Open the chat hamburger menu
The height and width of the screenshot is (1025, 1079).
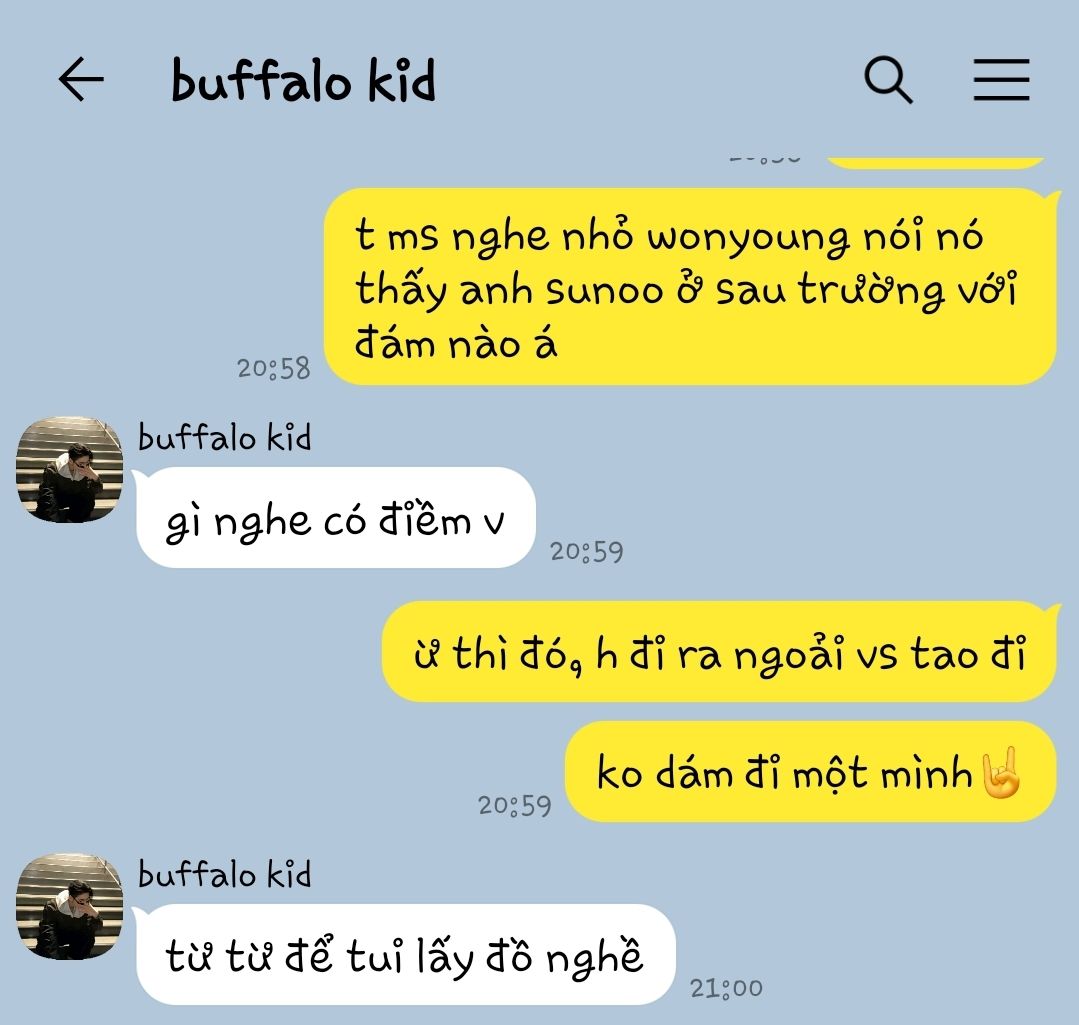tap(1001, 80)
